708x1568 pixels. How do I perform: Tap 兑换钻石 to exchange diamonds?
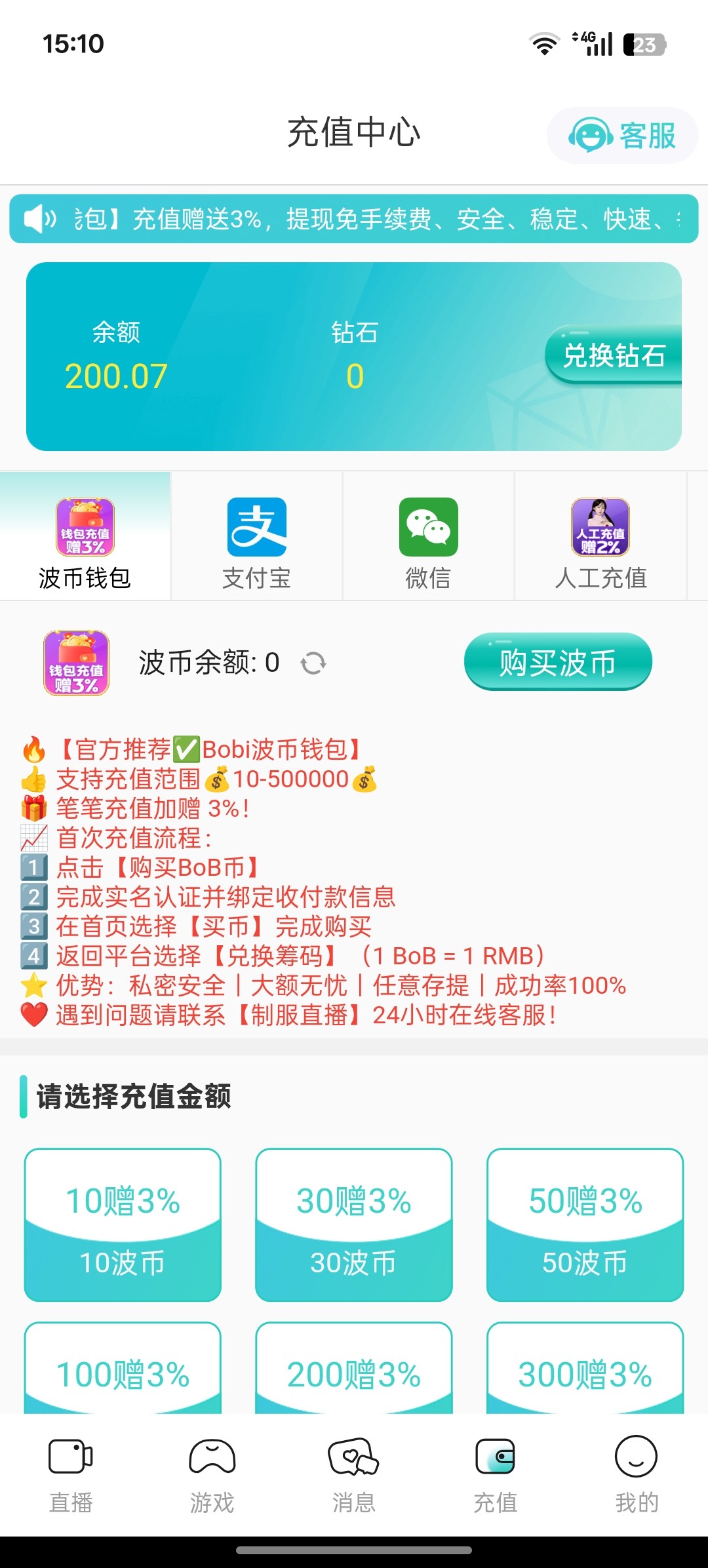tap(614, 355)
